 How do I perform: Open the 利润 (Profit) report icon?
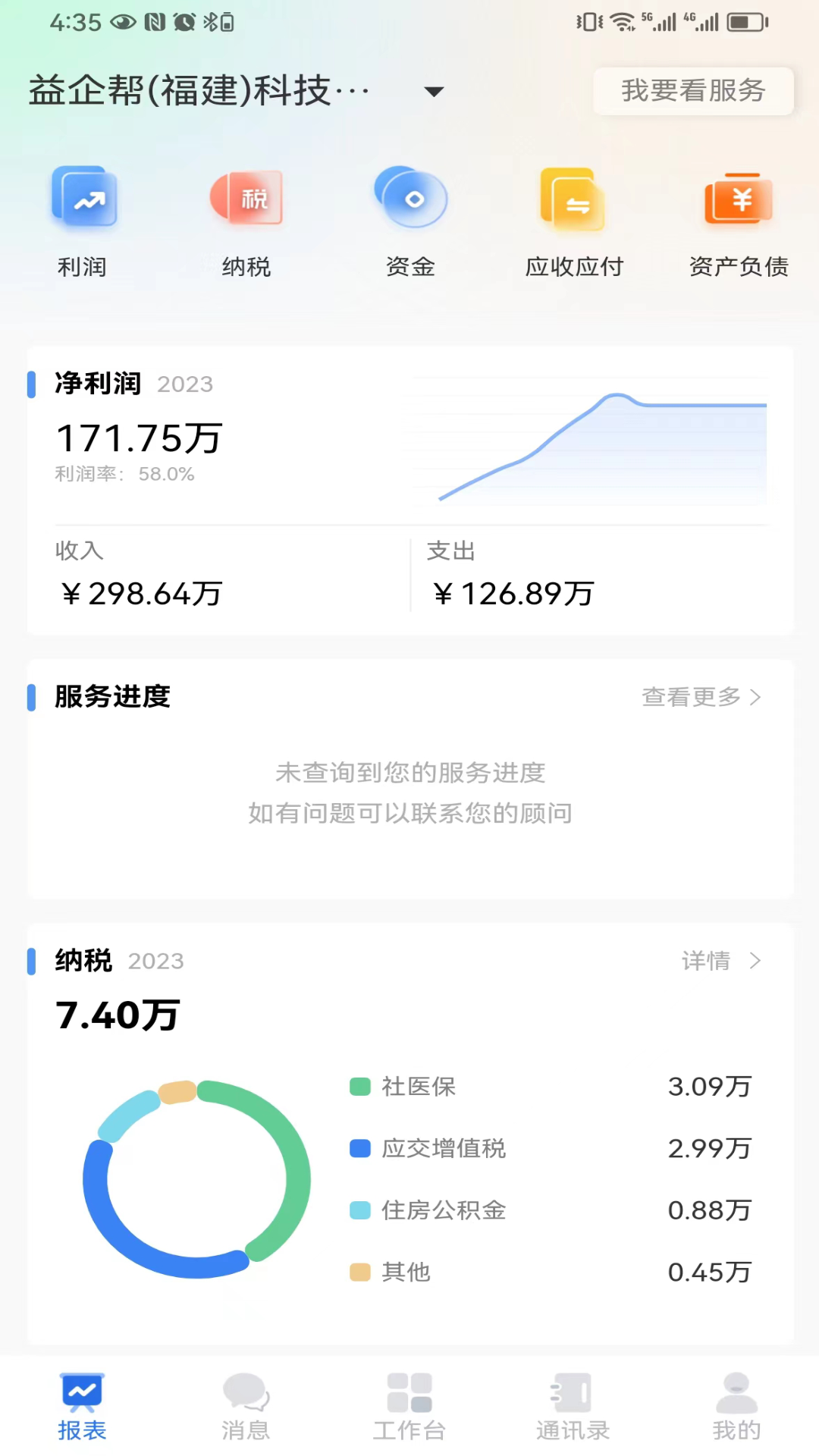83,197
